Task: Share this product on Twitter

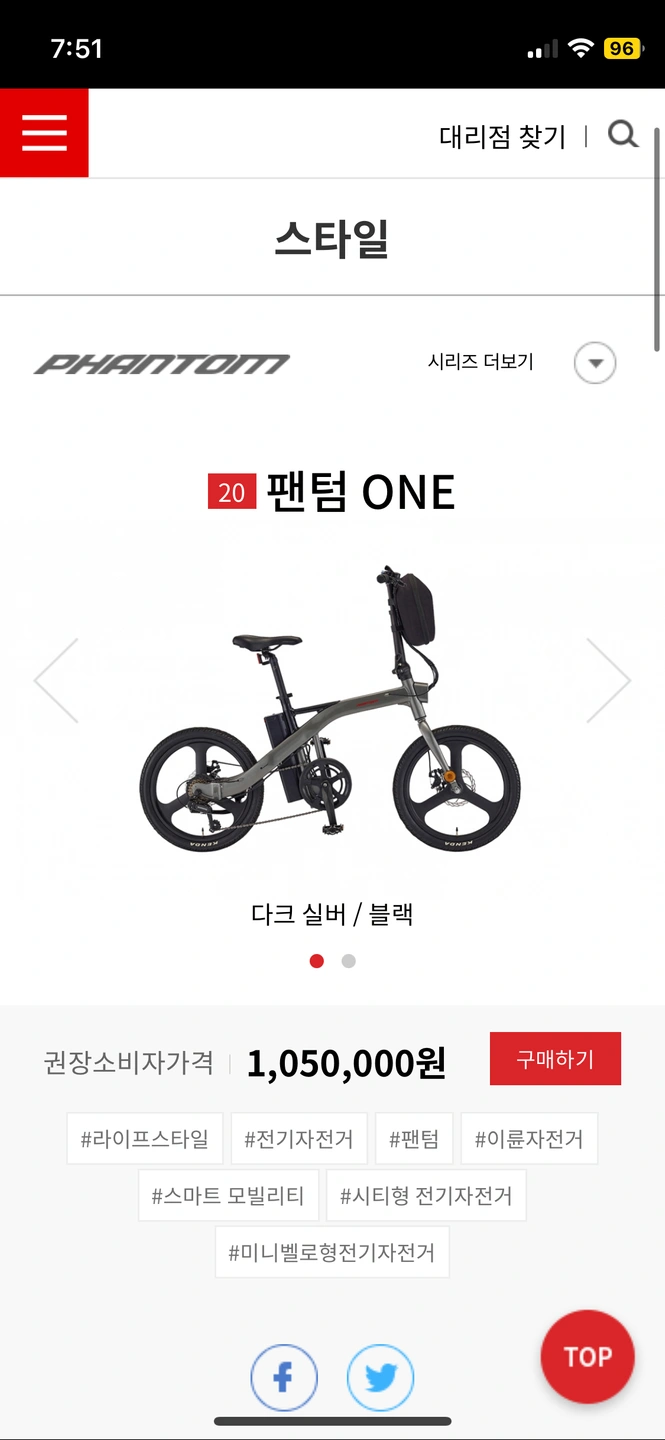Action: coord(380,1378)
